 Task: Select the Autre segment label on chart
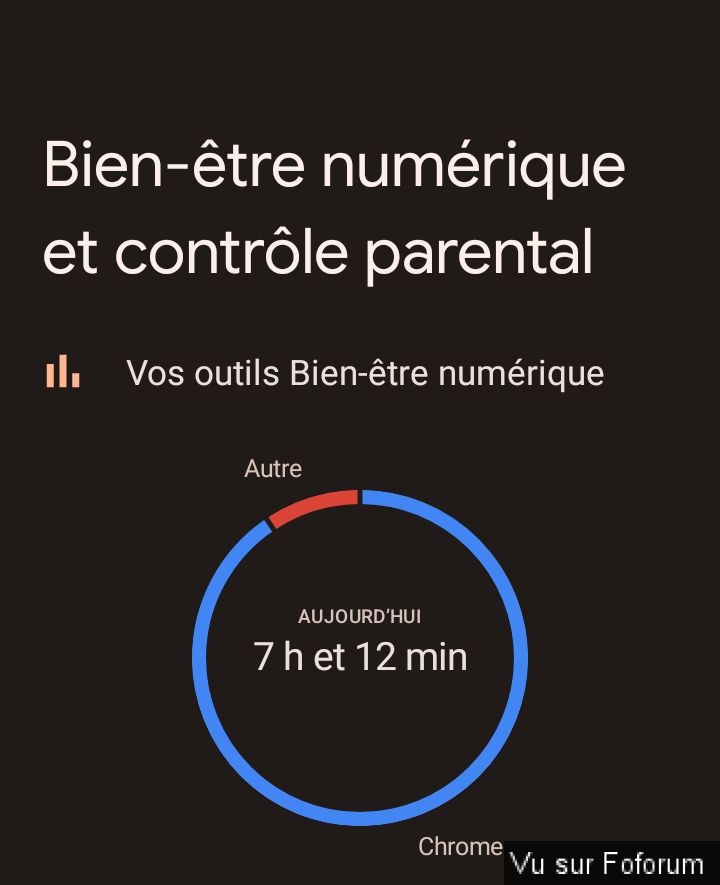pyautogui.click(x=273, y=468)
